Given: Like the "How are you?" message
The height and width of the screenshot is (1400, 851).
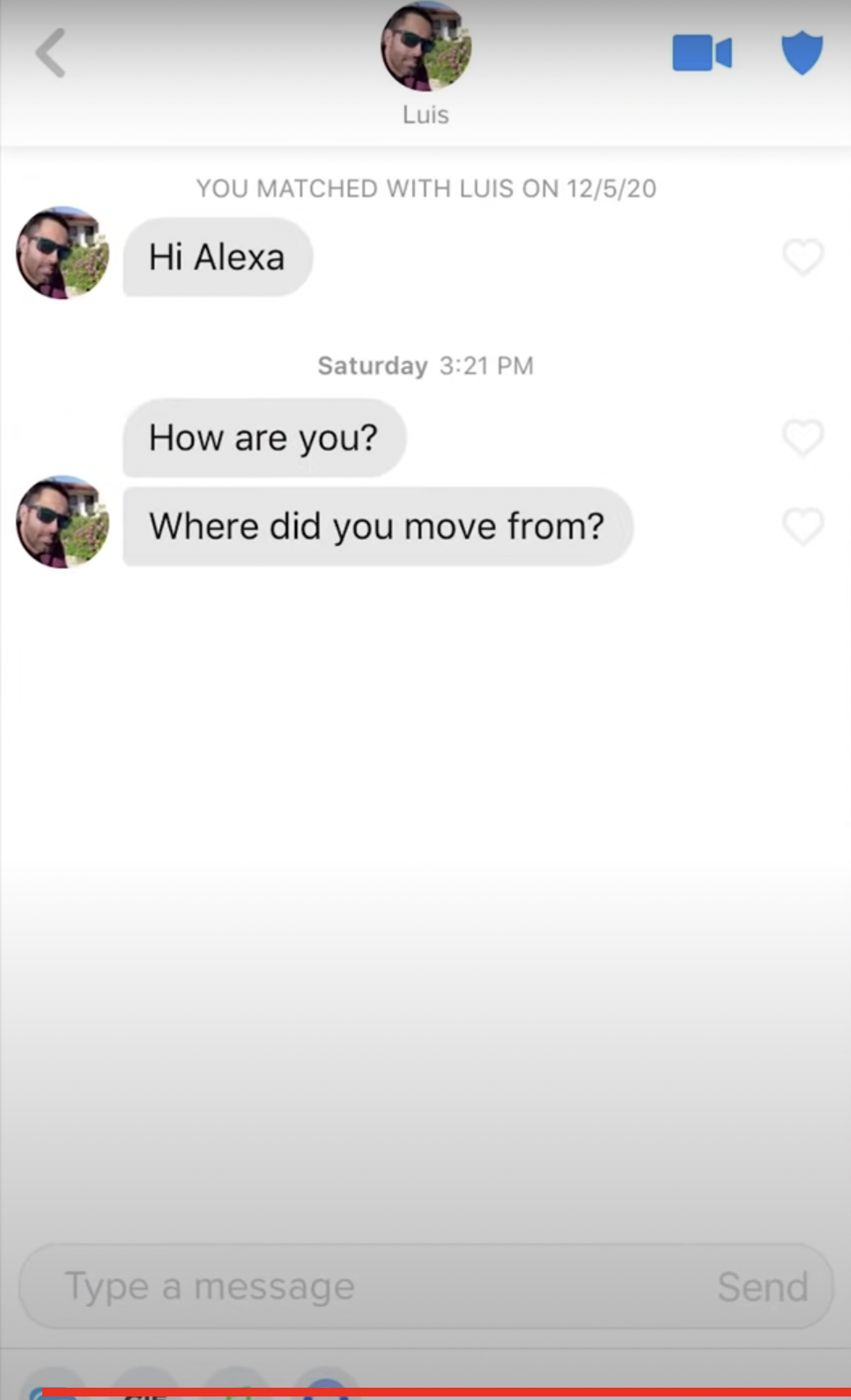Looking at the screenshot, I should point(803,438).
